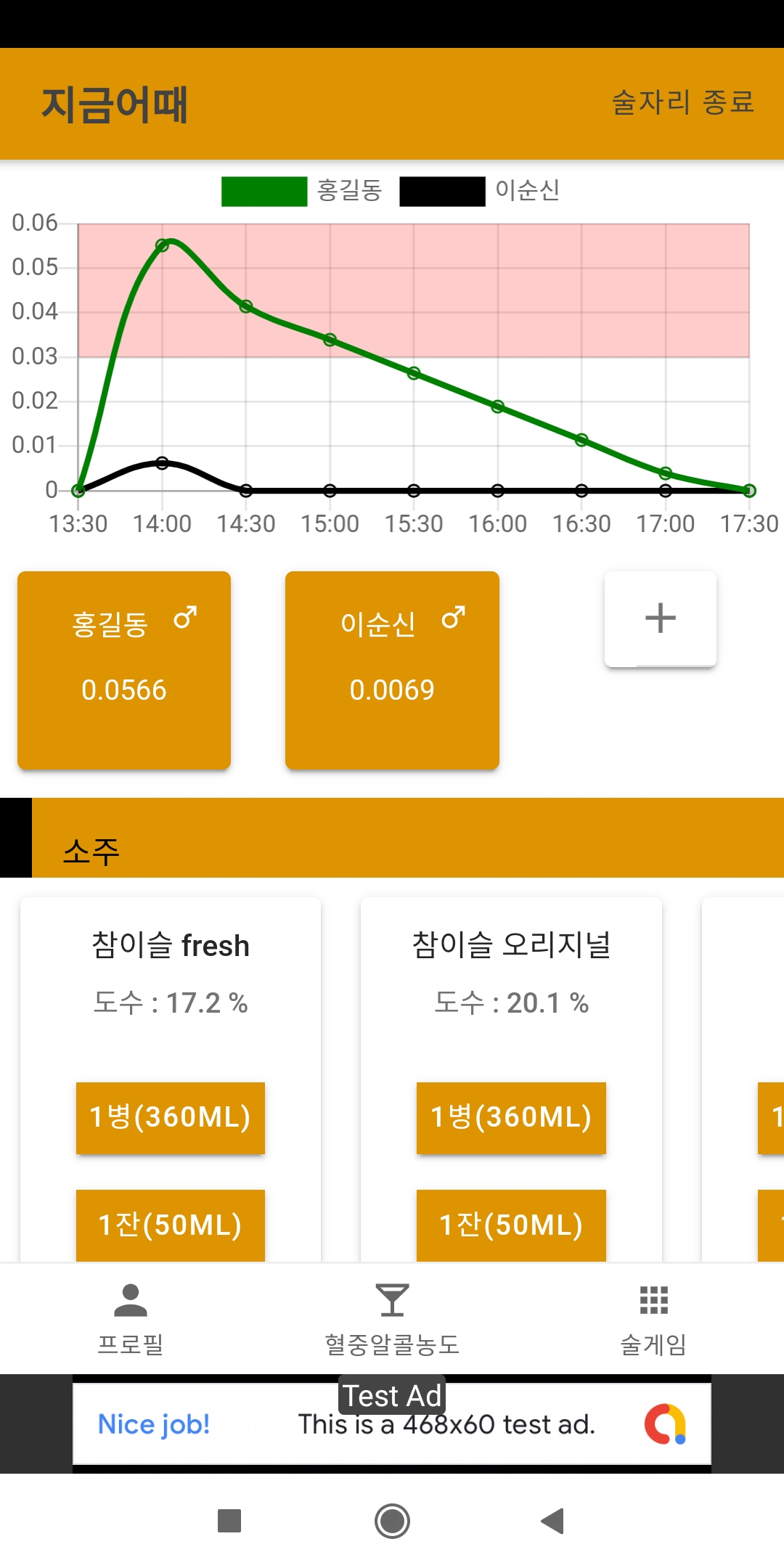Add 1병(360ML) of 참이슬 오리지널
The image size is (784, 1568).
pyautogui.click(x=511, y=1117)
